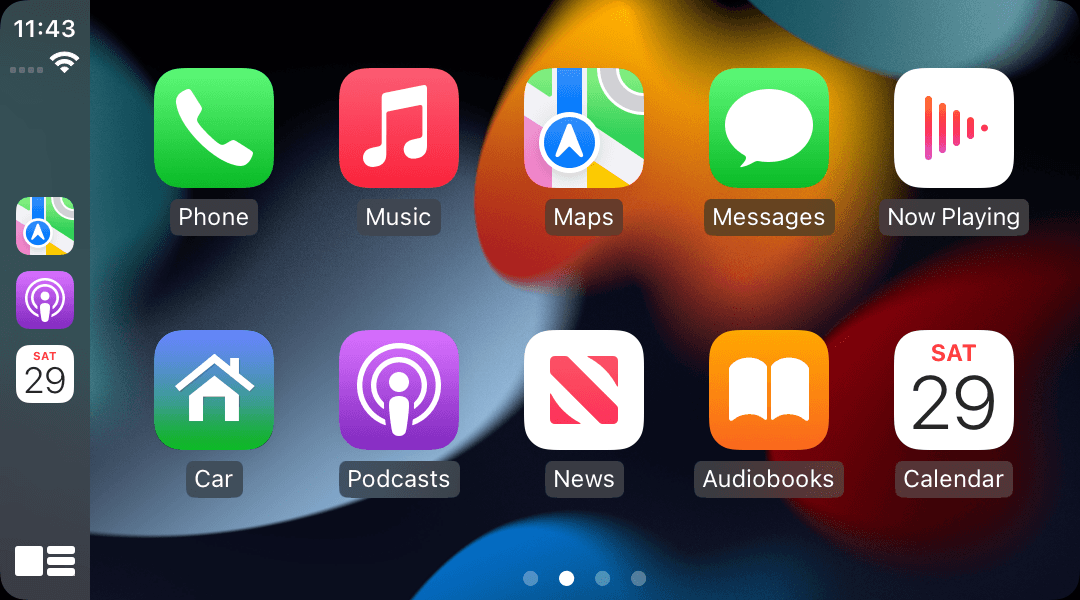Image resolution: width=1080 pixels, height=600 pixels.
Task: Open Now Playing
Action: tap(953, 128)
